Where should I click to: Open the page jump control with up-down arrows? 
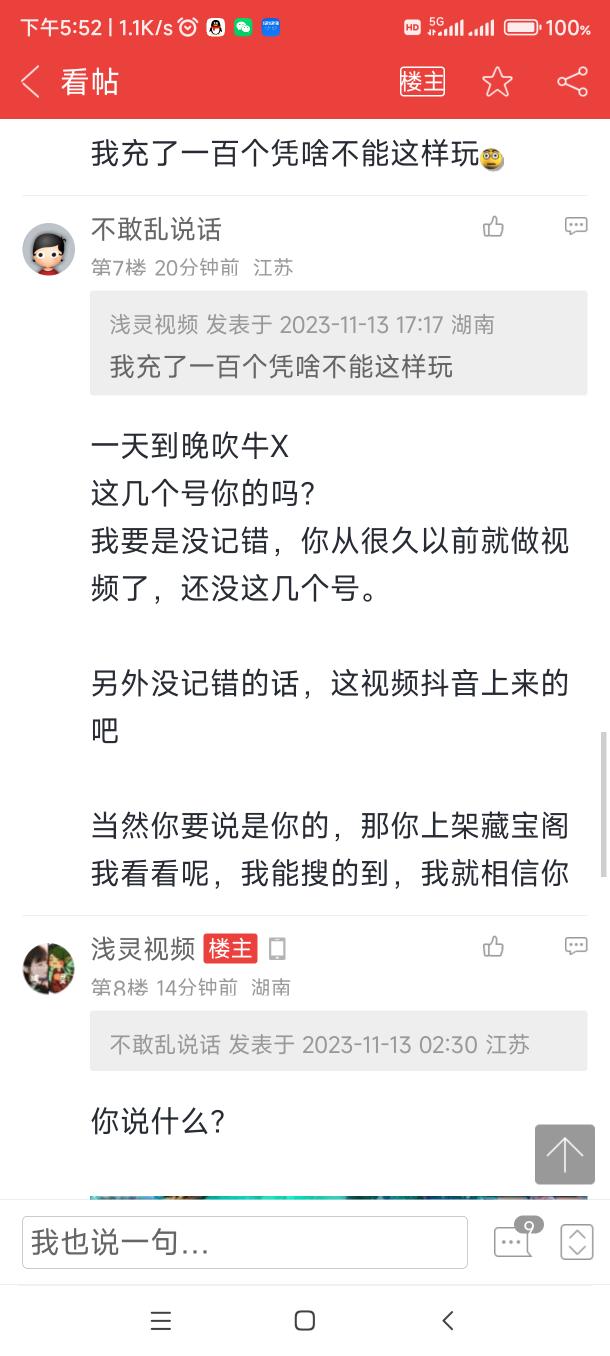[576, 1242]
